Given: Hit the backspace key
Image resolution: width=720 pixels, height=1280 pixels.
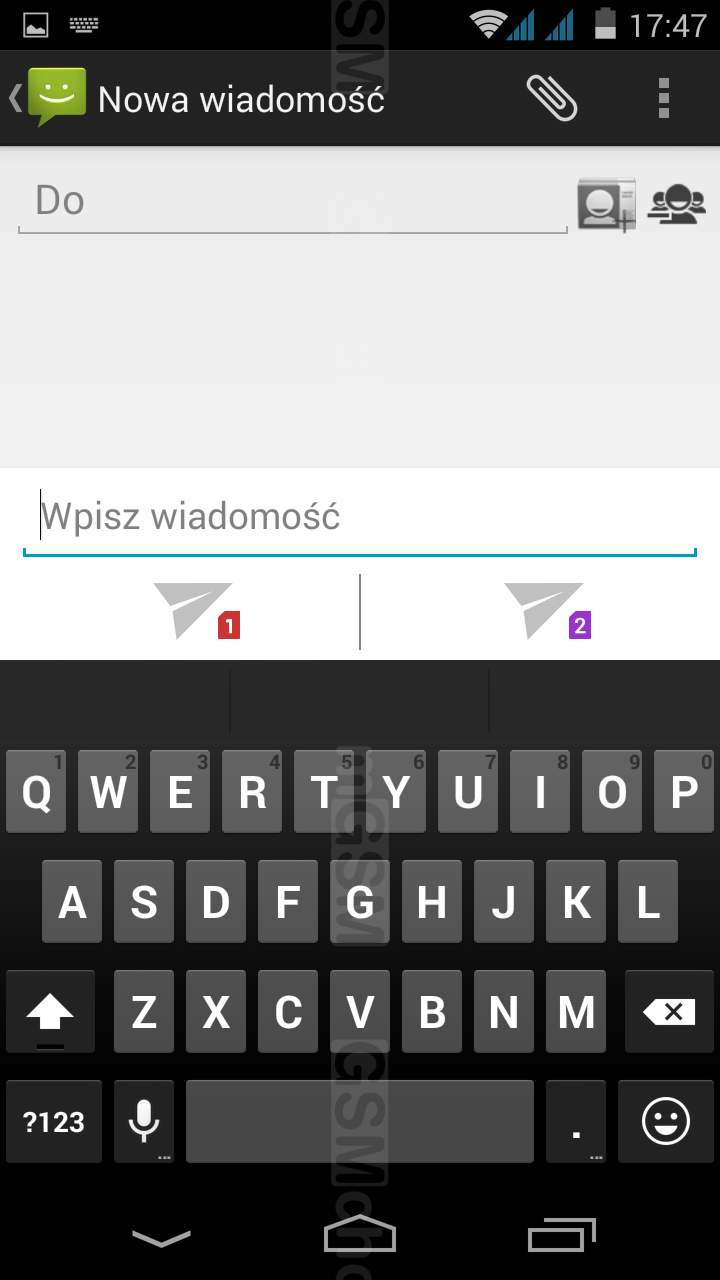Looking at the screenshot, I should pyautogui.click(x=669, y=1012).
